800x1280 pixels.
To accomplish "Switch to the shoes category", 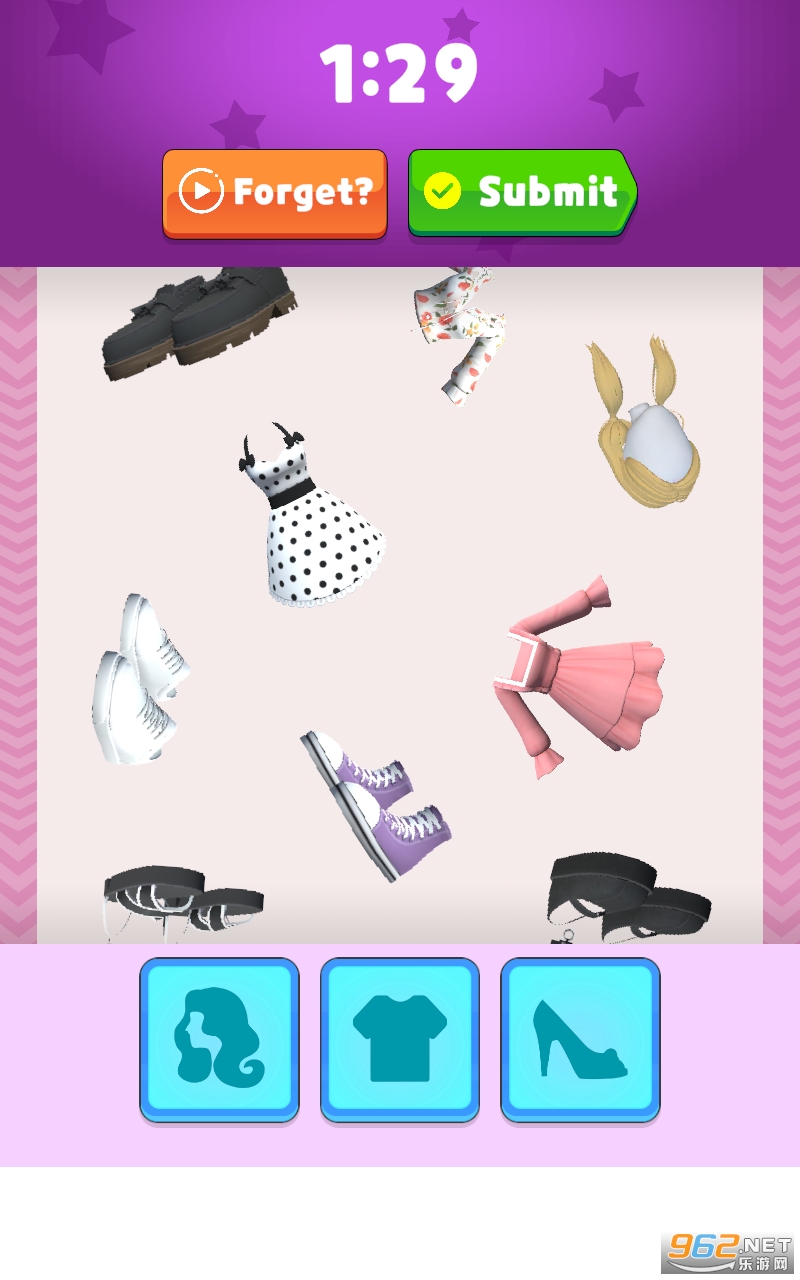I will [x=580, y=1039].
